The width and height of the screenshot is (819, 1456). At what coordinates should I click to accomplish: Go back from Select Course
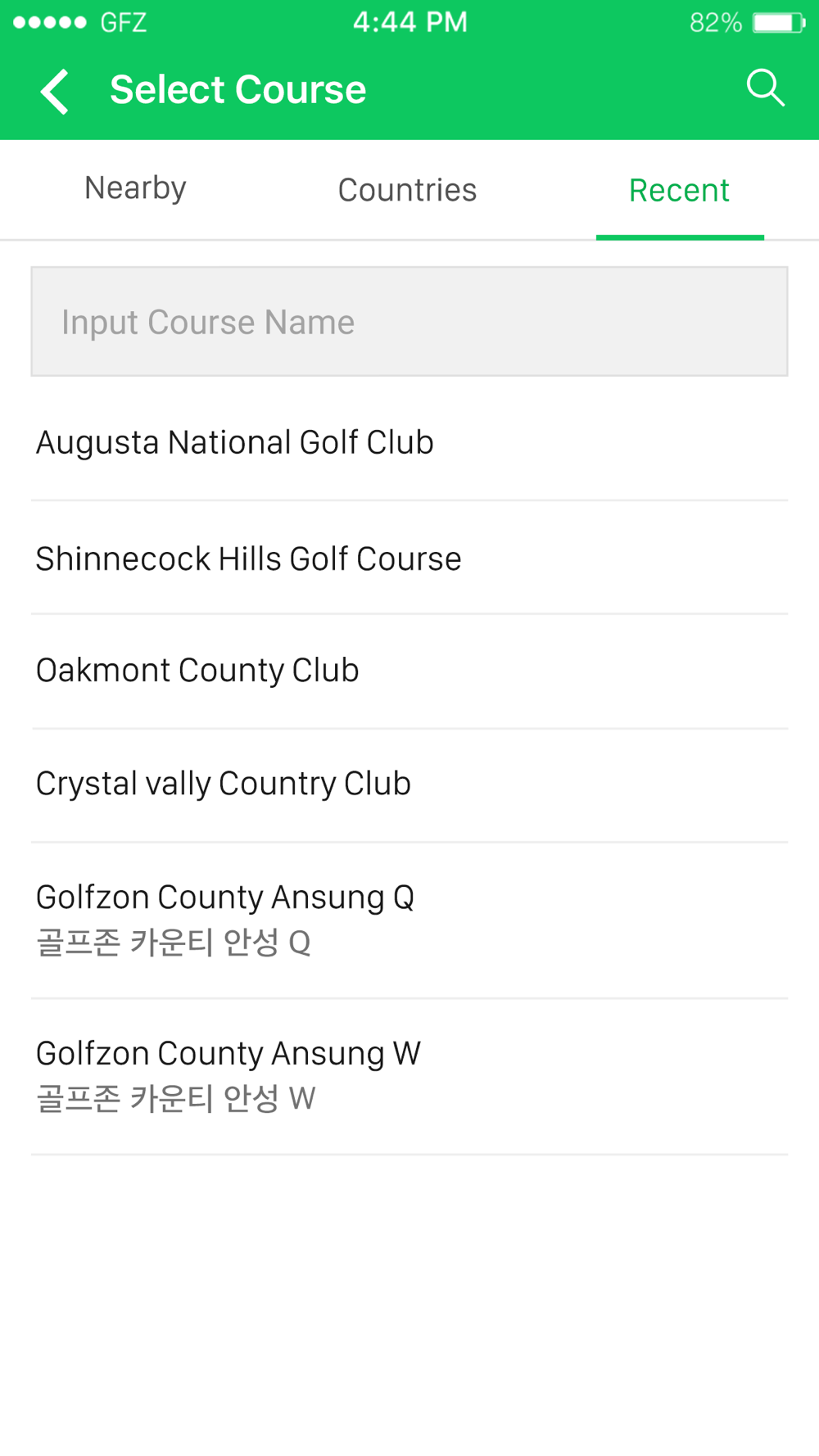click(x=55, y=90)
